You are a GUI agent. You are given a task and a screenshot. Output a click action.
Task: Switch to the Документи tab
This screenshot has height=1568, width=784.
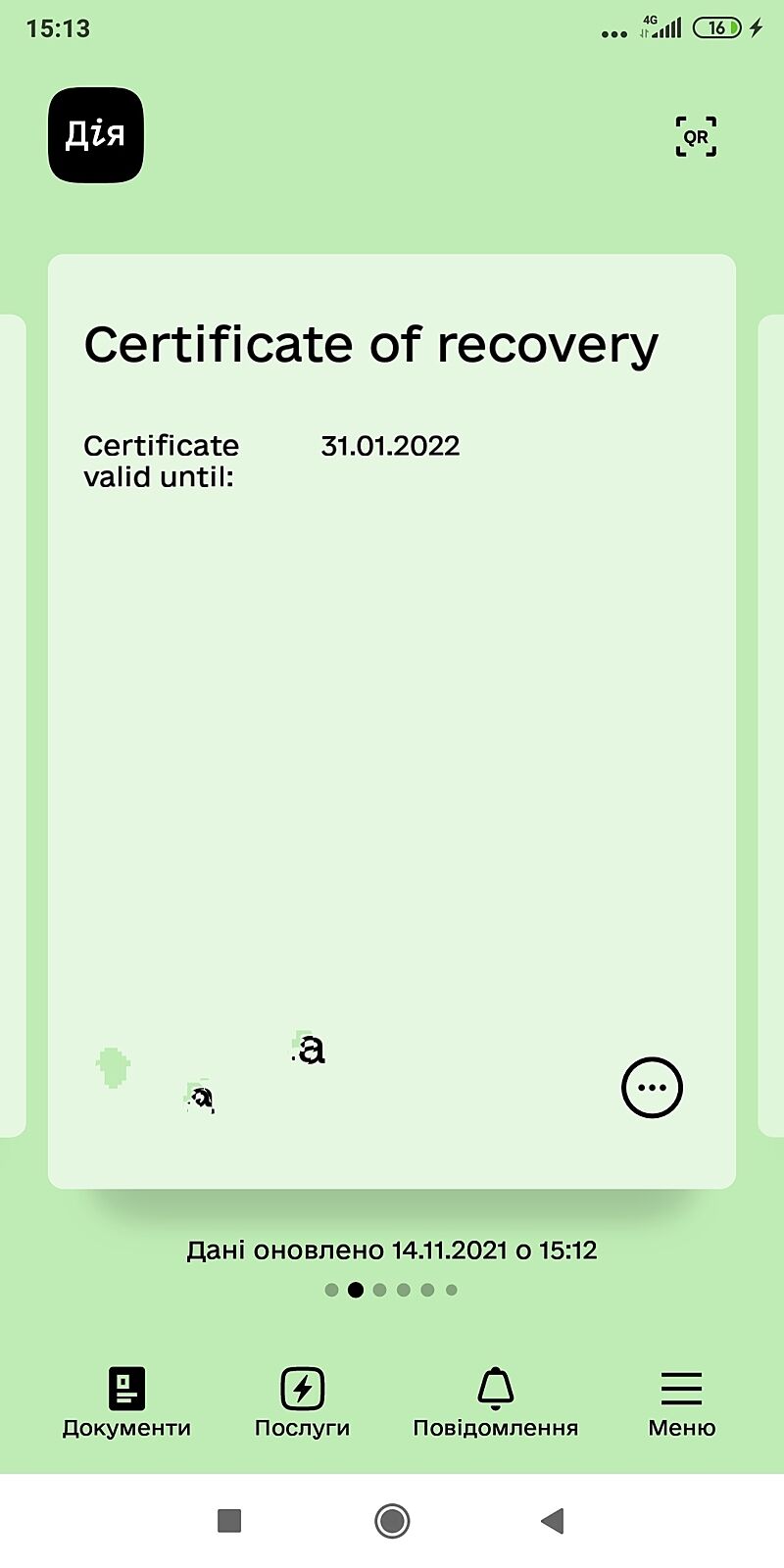click(x=126, y=1401)
